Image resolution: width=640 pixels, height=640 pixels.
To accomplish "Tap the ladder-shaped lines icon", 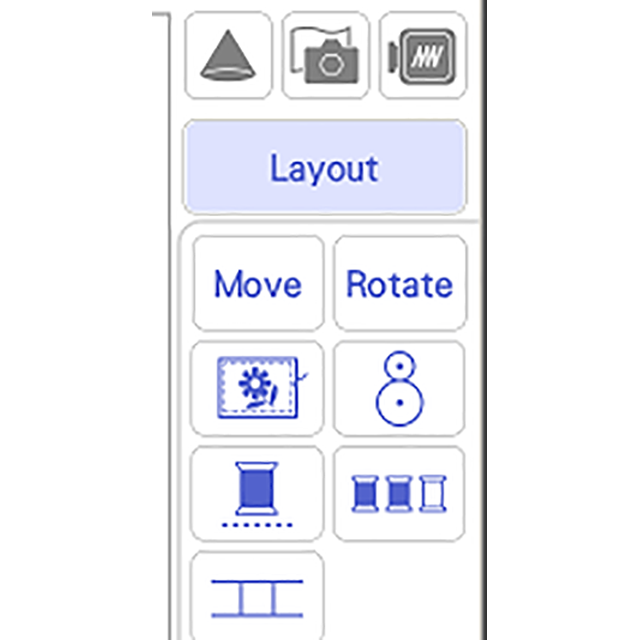I will [257, 595].
